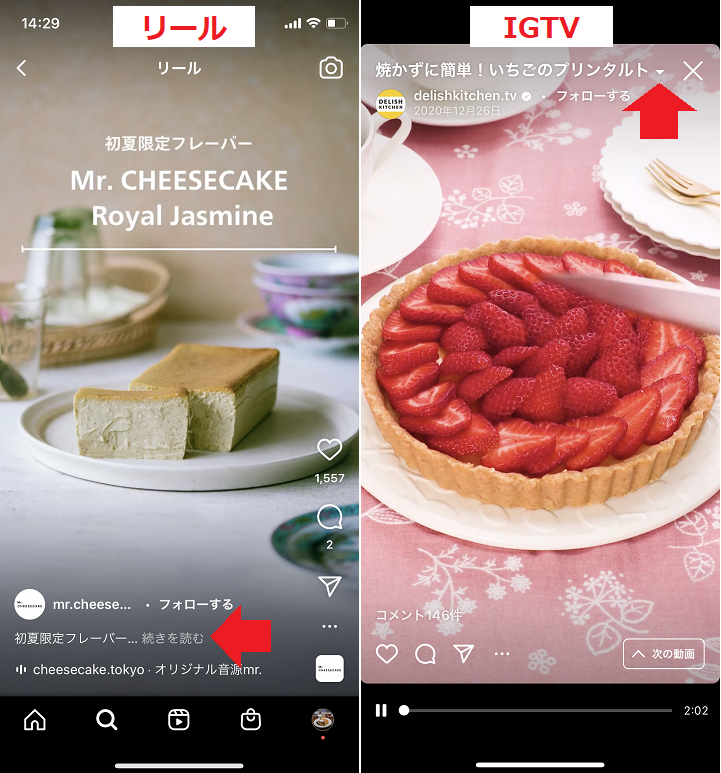Close the IGTV video

point(693,70)
